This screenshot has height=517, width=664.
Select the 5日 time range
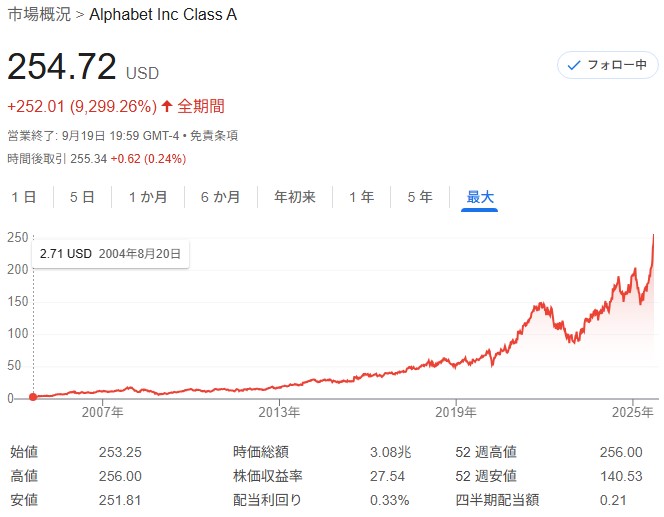[x=82, y=197]
